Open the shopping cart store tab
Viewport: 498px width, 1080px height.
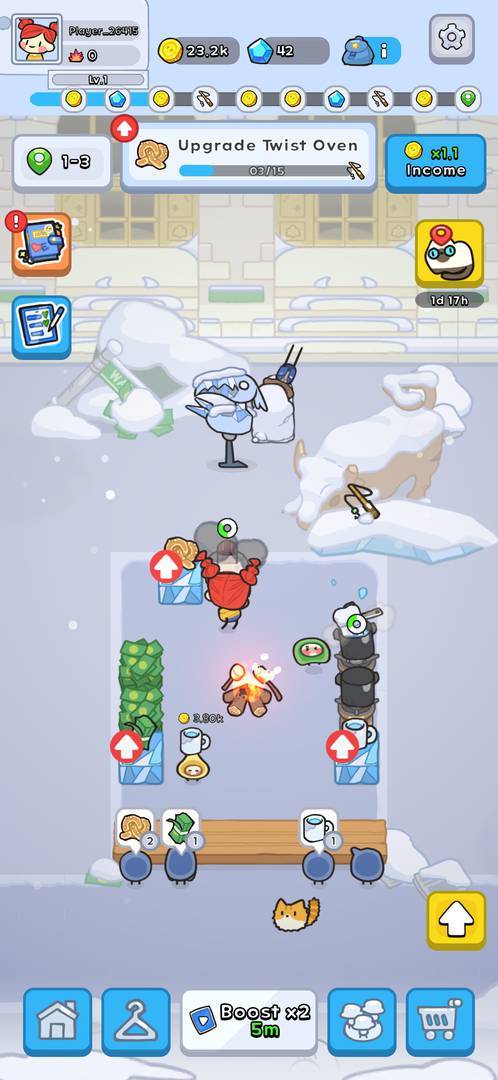440,1022
